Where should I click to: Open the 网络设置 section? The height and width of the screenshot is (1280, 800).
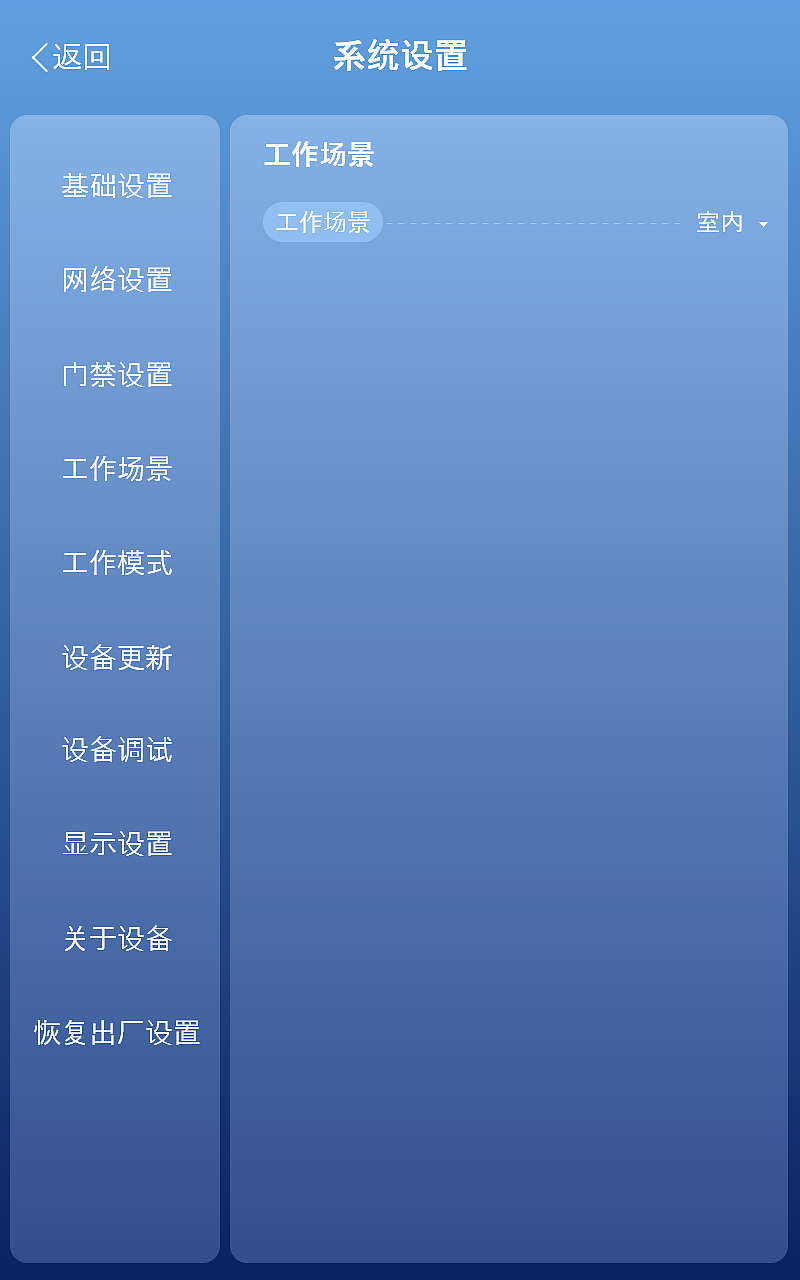click(x=116, y=281)
